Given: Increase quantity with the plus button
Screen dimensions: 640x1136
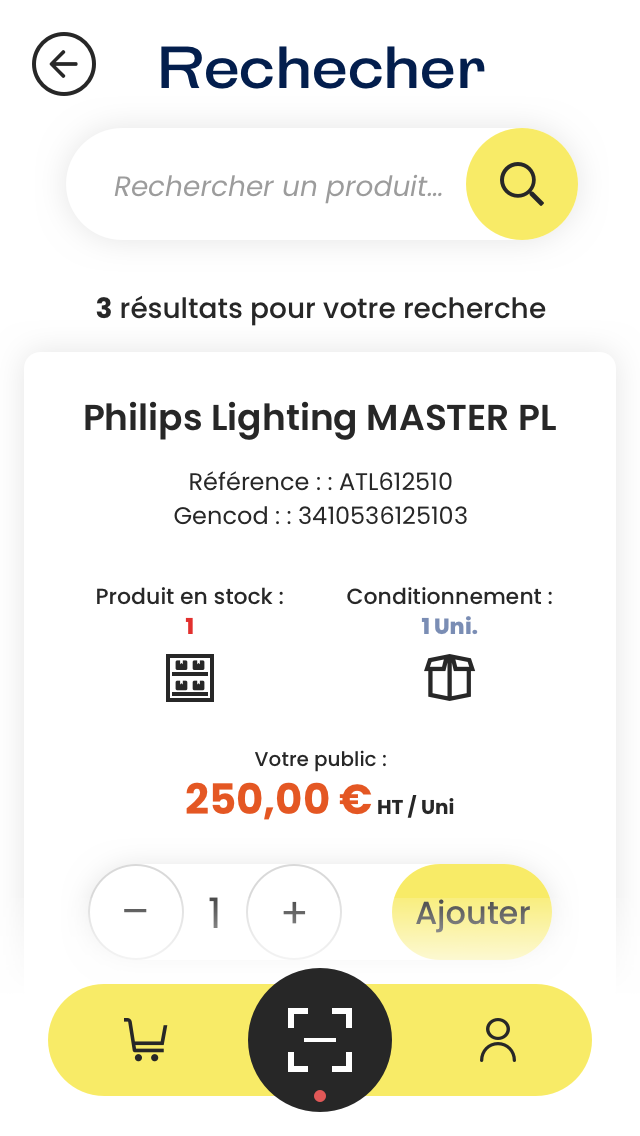Looking at the screenshot, I should [294, 912].
